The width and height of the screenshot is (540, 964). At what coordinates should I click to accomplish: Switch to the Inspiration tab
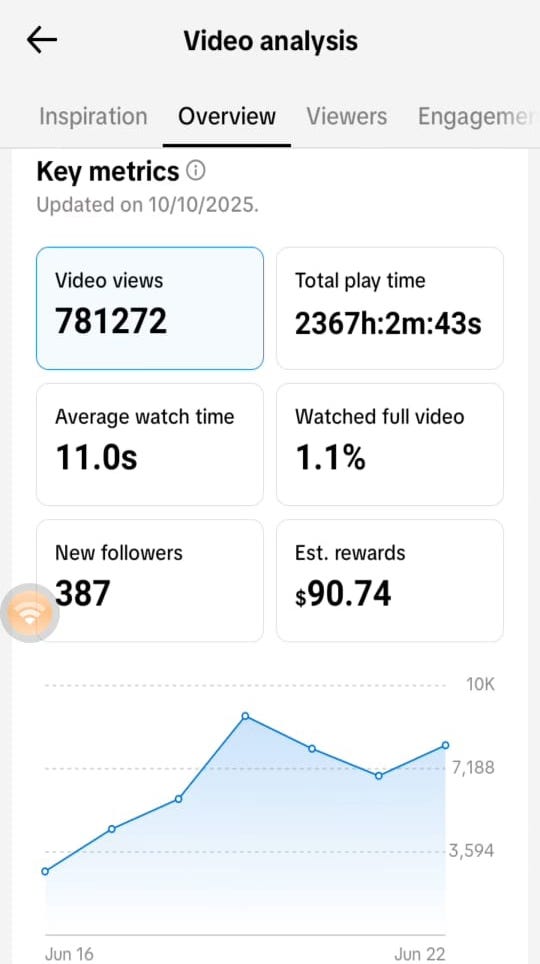[93, 116]
